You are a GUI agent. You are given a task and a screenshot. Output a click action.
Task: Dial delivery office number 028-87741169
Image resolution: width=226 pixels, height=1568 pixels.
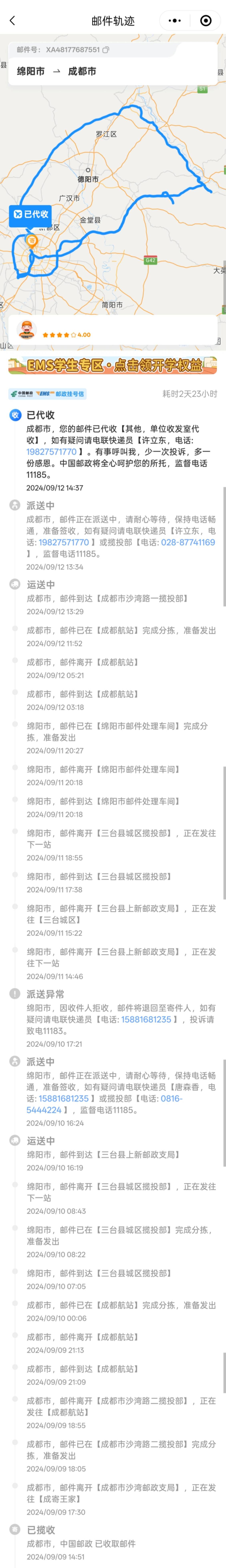(188, 542)
